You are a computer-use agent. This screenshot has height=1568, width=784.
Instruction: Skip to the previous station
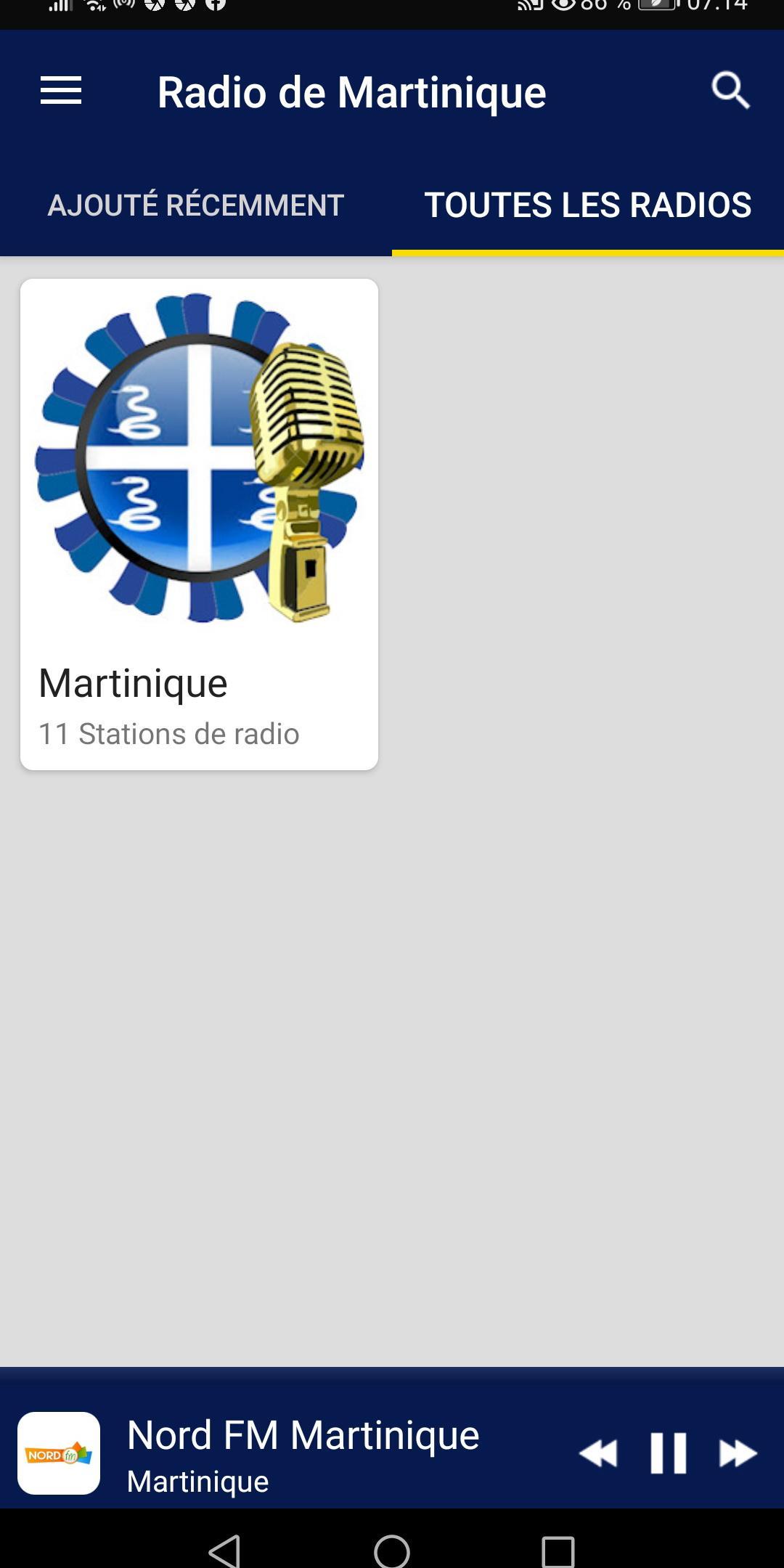[598, 1453]
